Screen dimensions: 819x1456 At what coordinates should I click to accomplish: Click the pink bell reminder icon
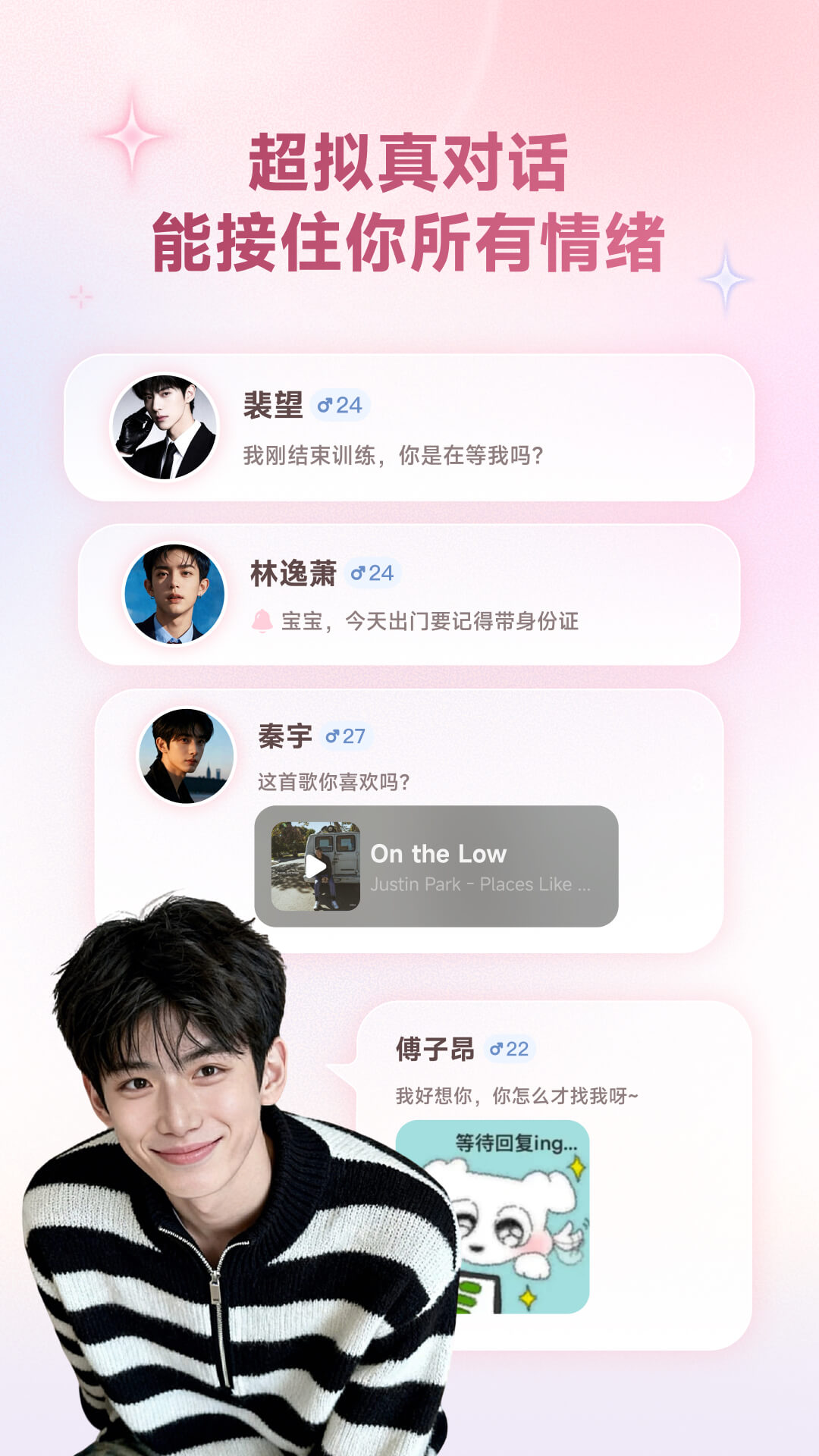pyautogui.click(x=262, y=619)
